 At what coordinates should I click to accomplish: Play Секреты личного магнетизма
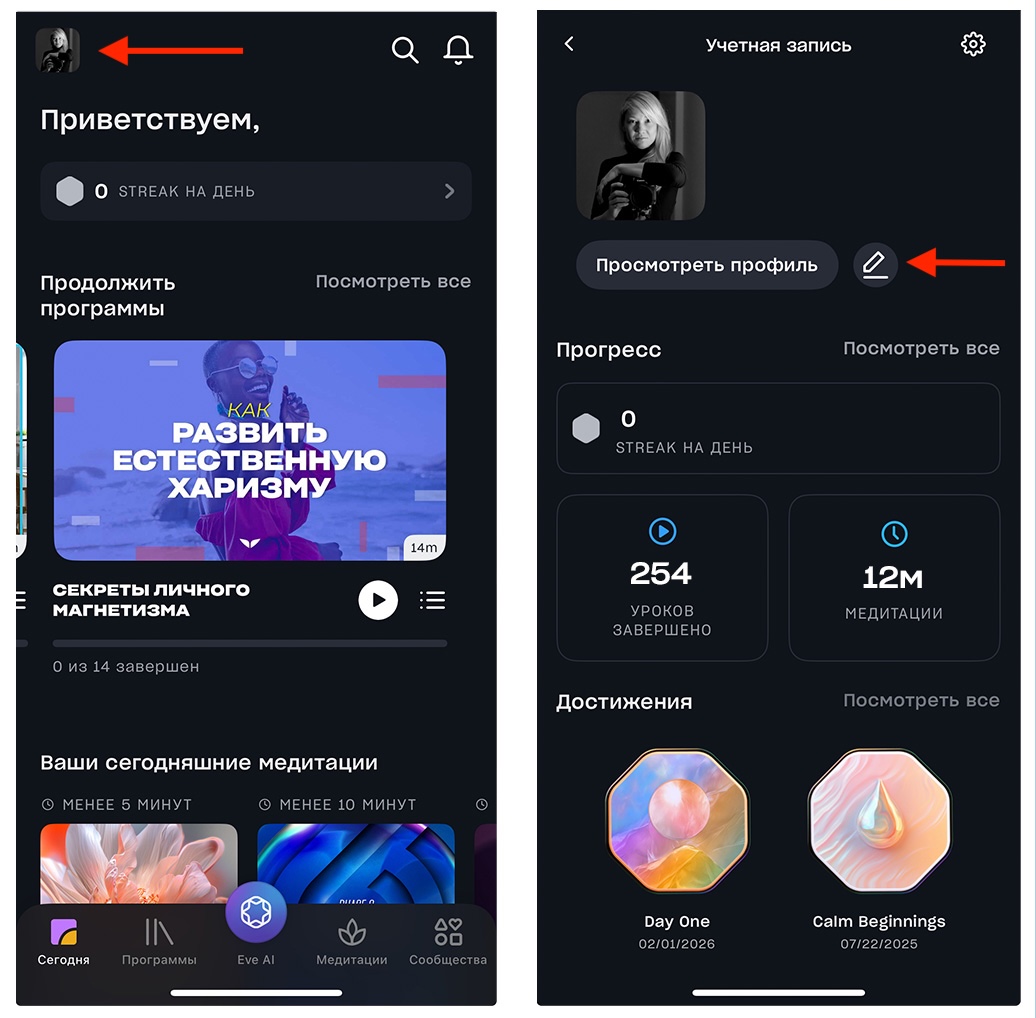[x=378, y=600]
